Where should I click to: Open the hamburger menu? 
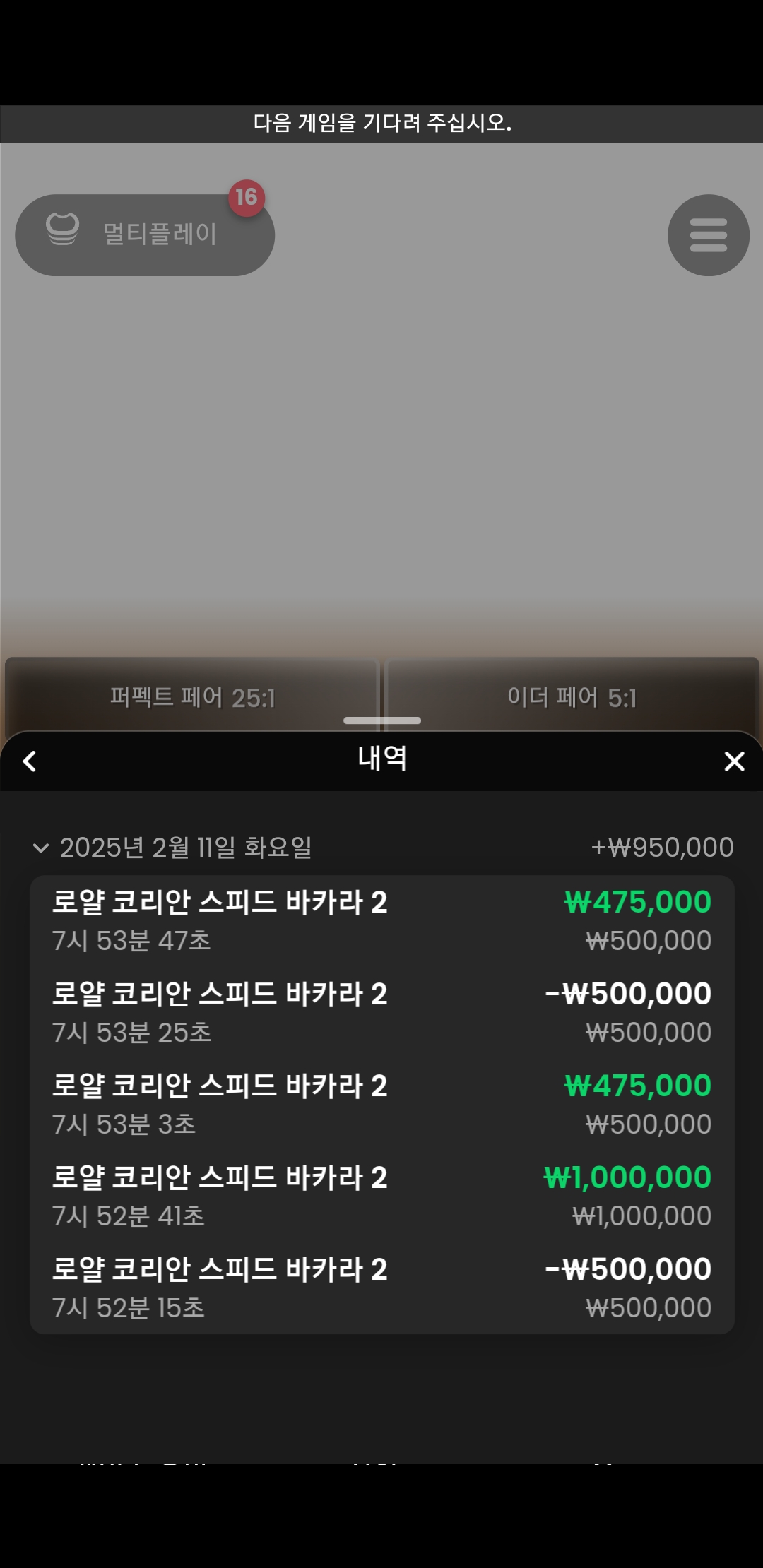click(x=708, y=234)
